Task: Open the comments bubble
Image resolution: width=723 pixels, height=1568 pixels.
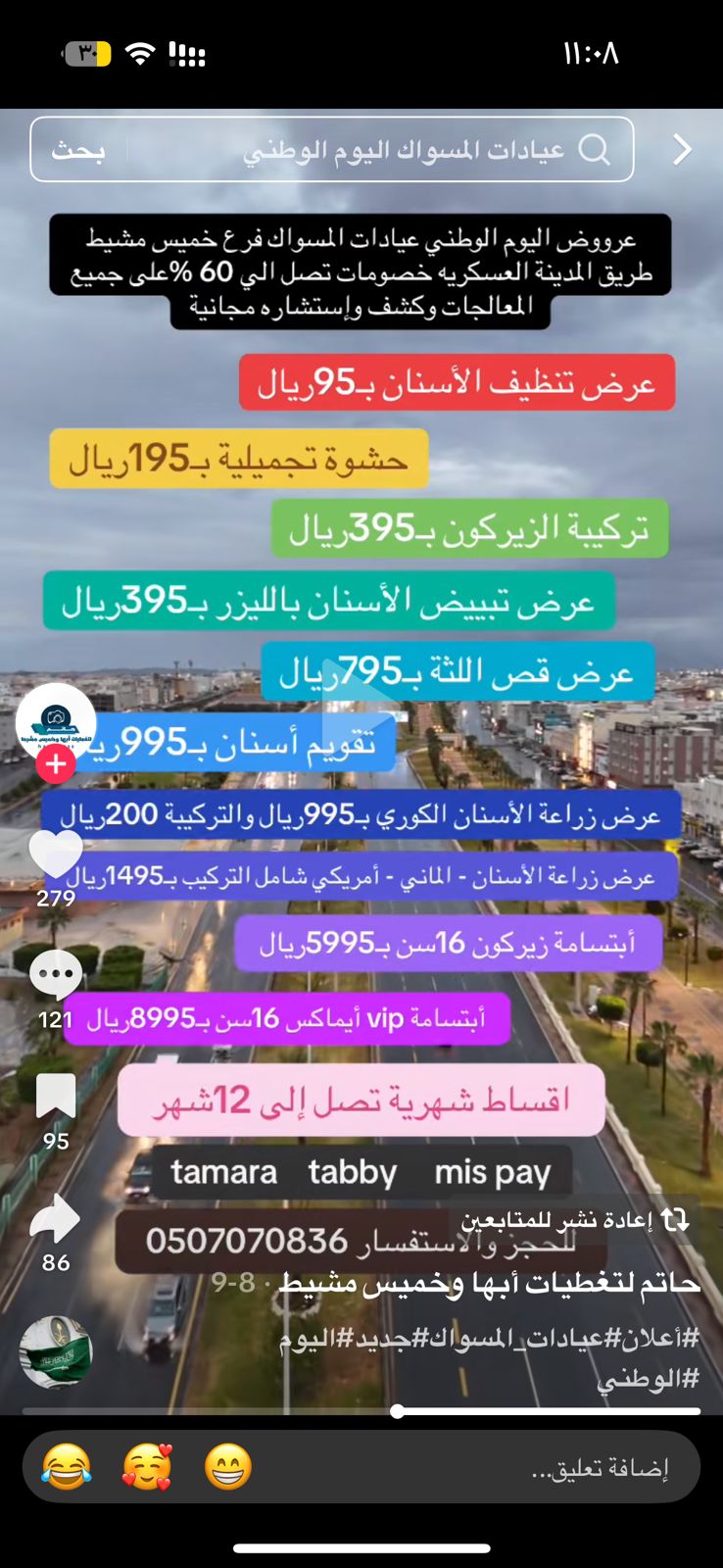Action: (56, 973)
